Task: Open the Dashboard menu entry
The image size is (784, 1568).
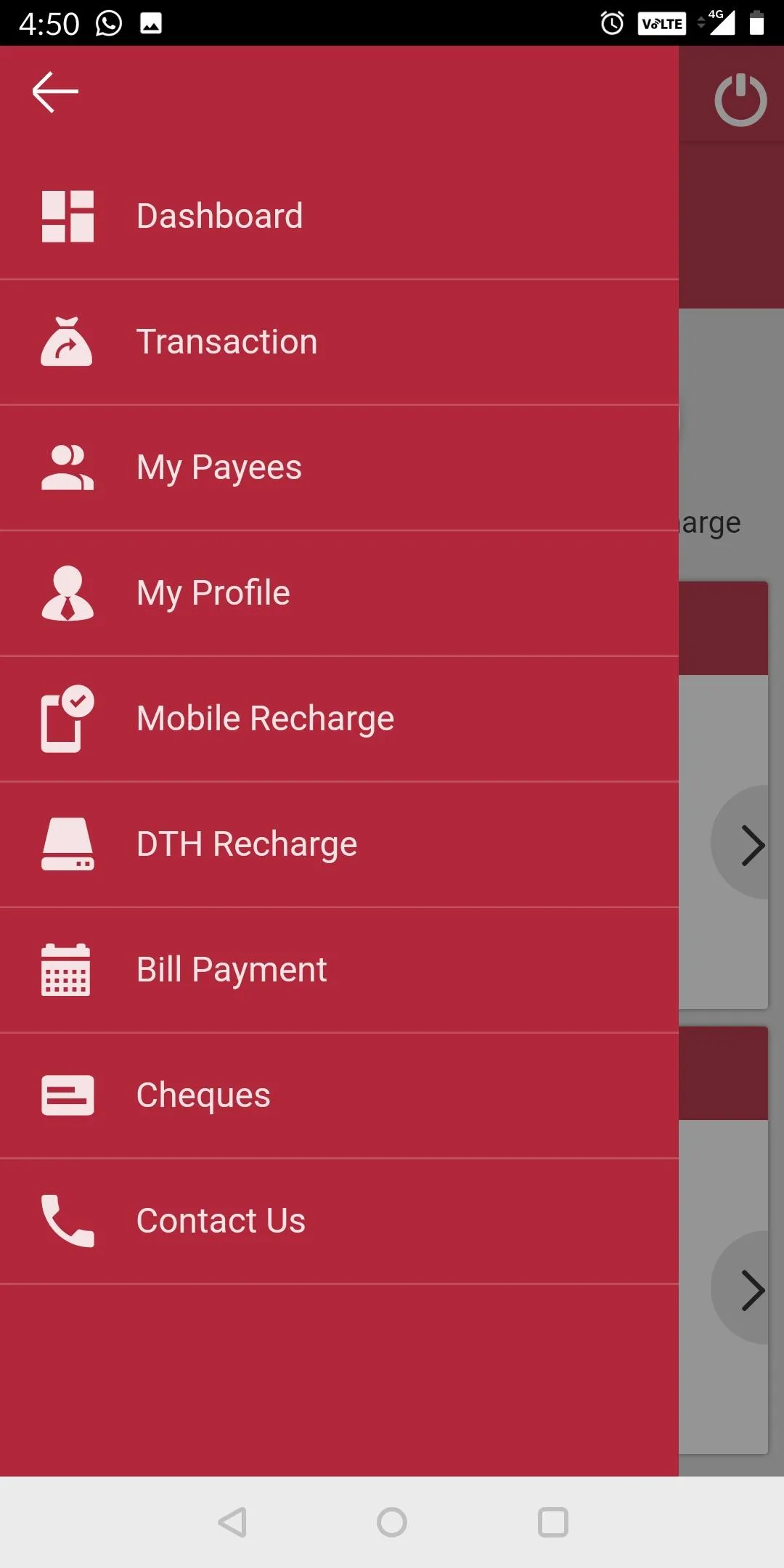Action: coord(219,216)
